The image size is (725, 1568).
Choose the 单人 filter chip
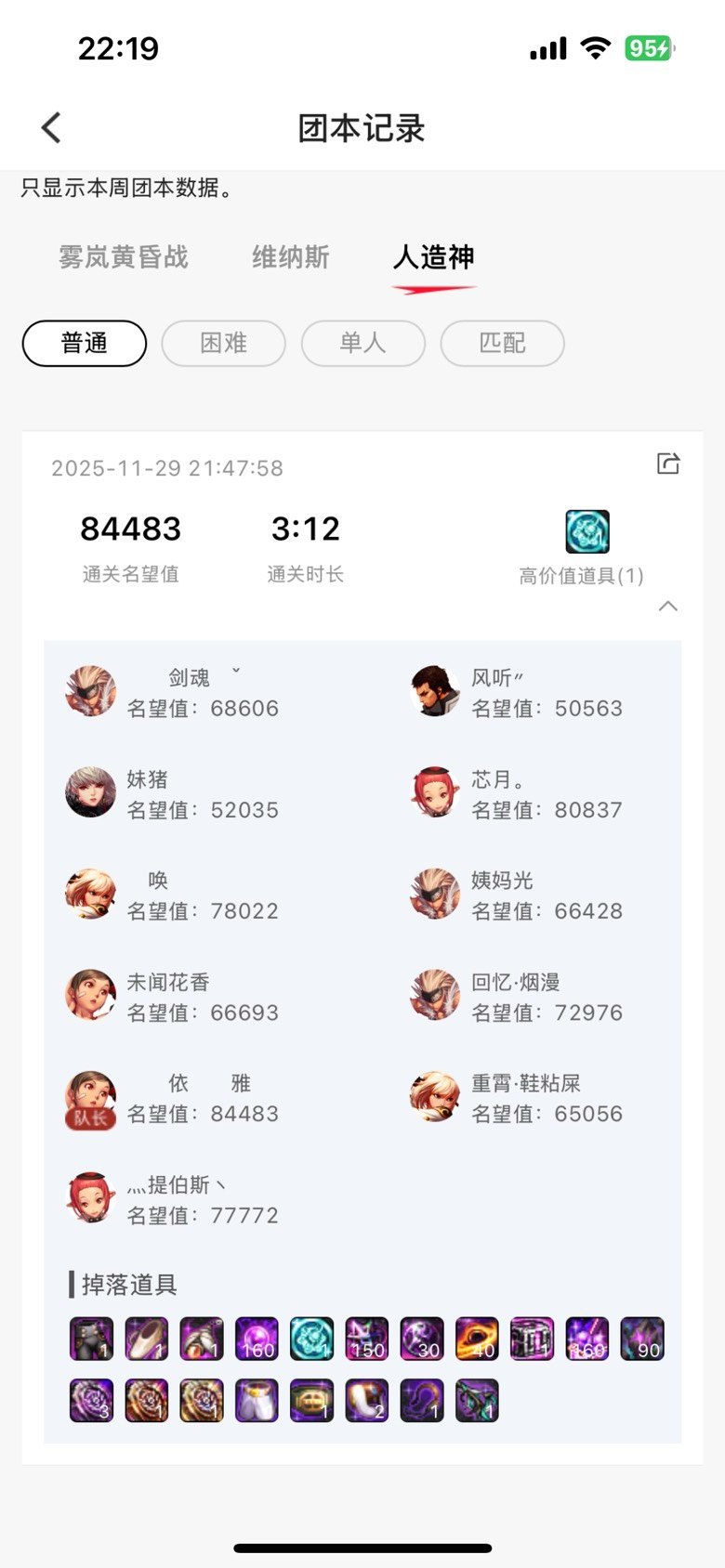[362, 344]
